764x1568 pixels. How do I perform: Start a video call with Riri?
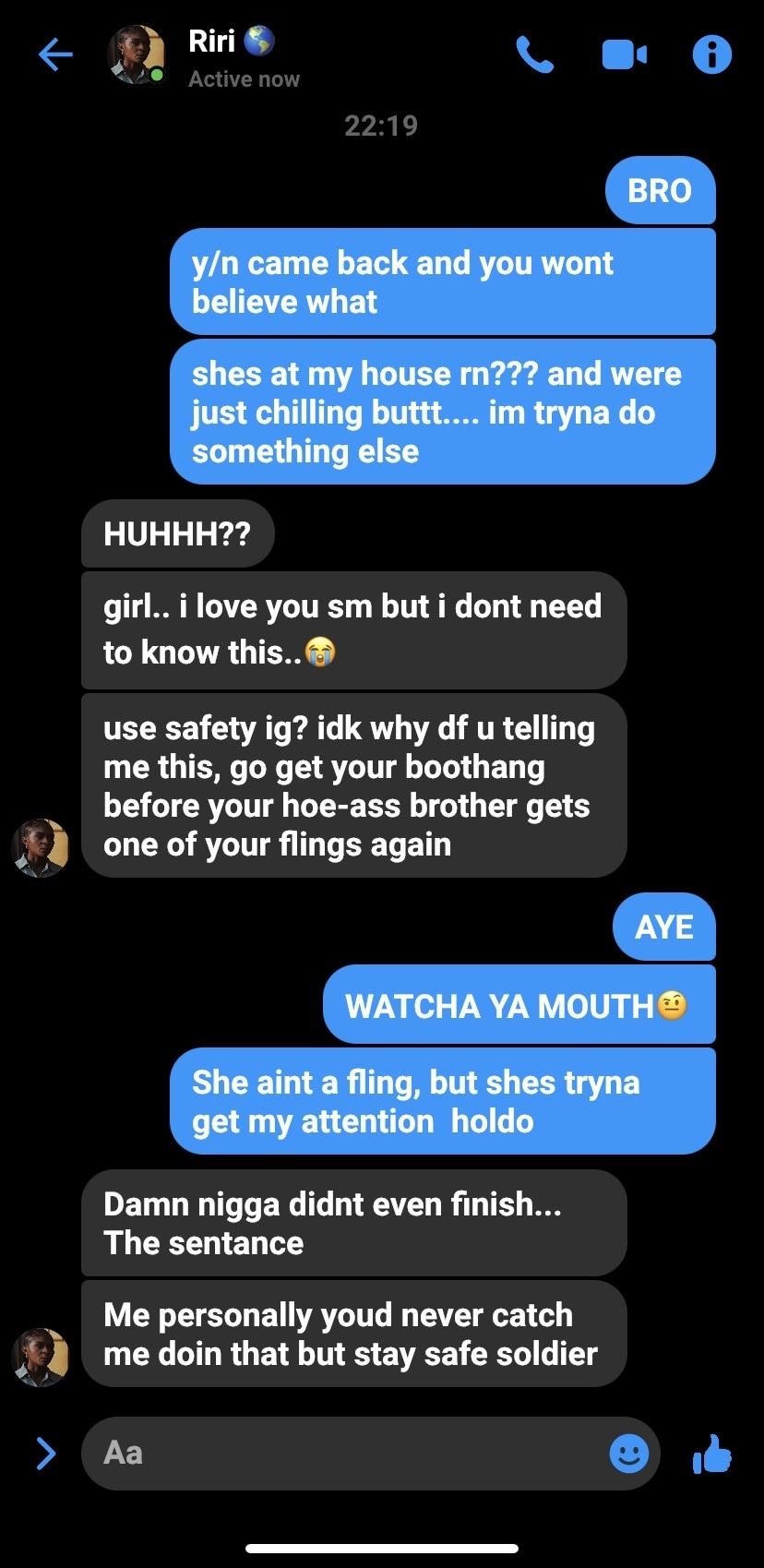(x=624, y=55)
